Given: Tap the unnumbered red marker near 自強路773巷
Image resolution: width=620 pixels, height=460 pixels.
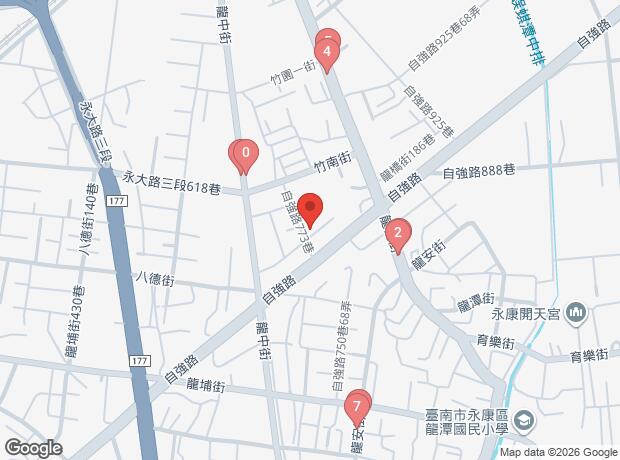Looking at the screenshot, I should [x=309, y=209].
